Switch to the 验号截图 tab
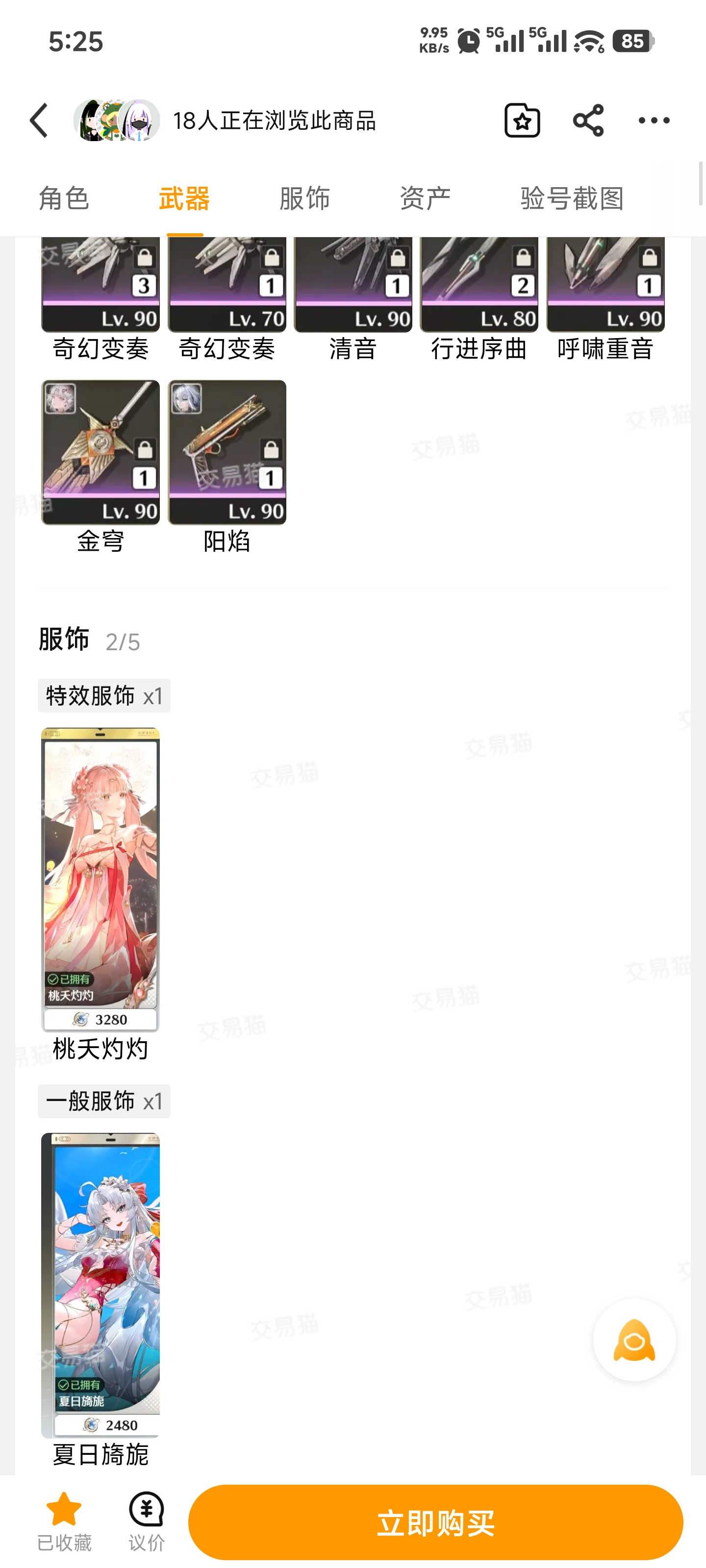Image resolution: width=706 pixels, height=1568 pixels. click(x=572, y=198)
